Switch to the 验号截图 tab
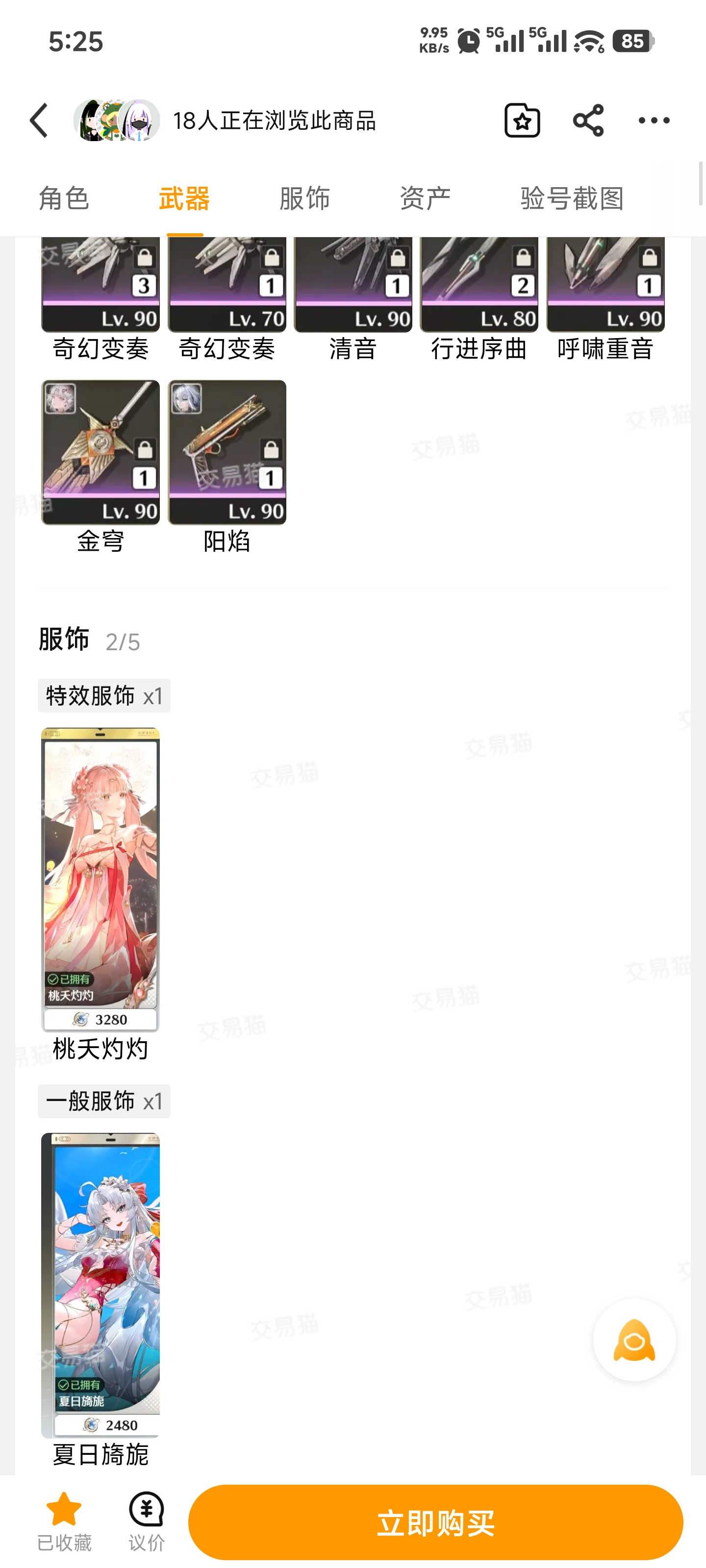Image resolution: width=706 pixels, height=1568 pixels. click(x=572, y=198)
